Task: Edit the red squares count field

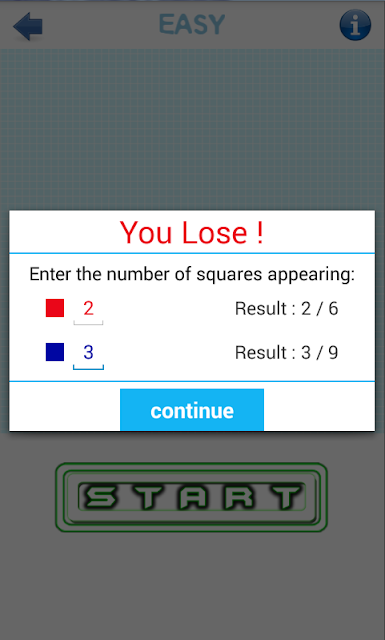Action: (88, 310)
